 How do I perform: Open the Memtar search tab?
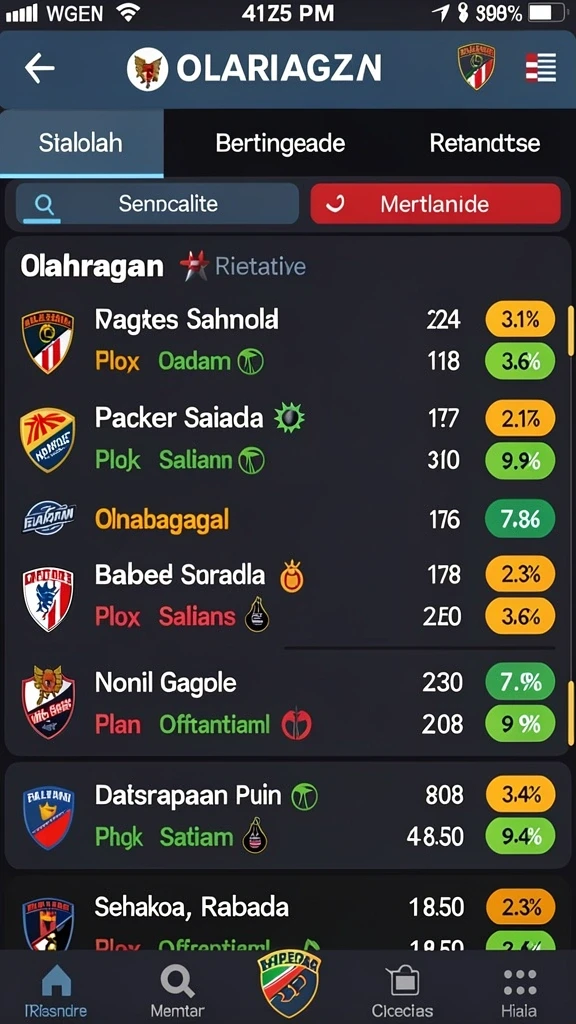pyautogui.click(x=177, y=989)
